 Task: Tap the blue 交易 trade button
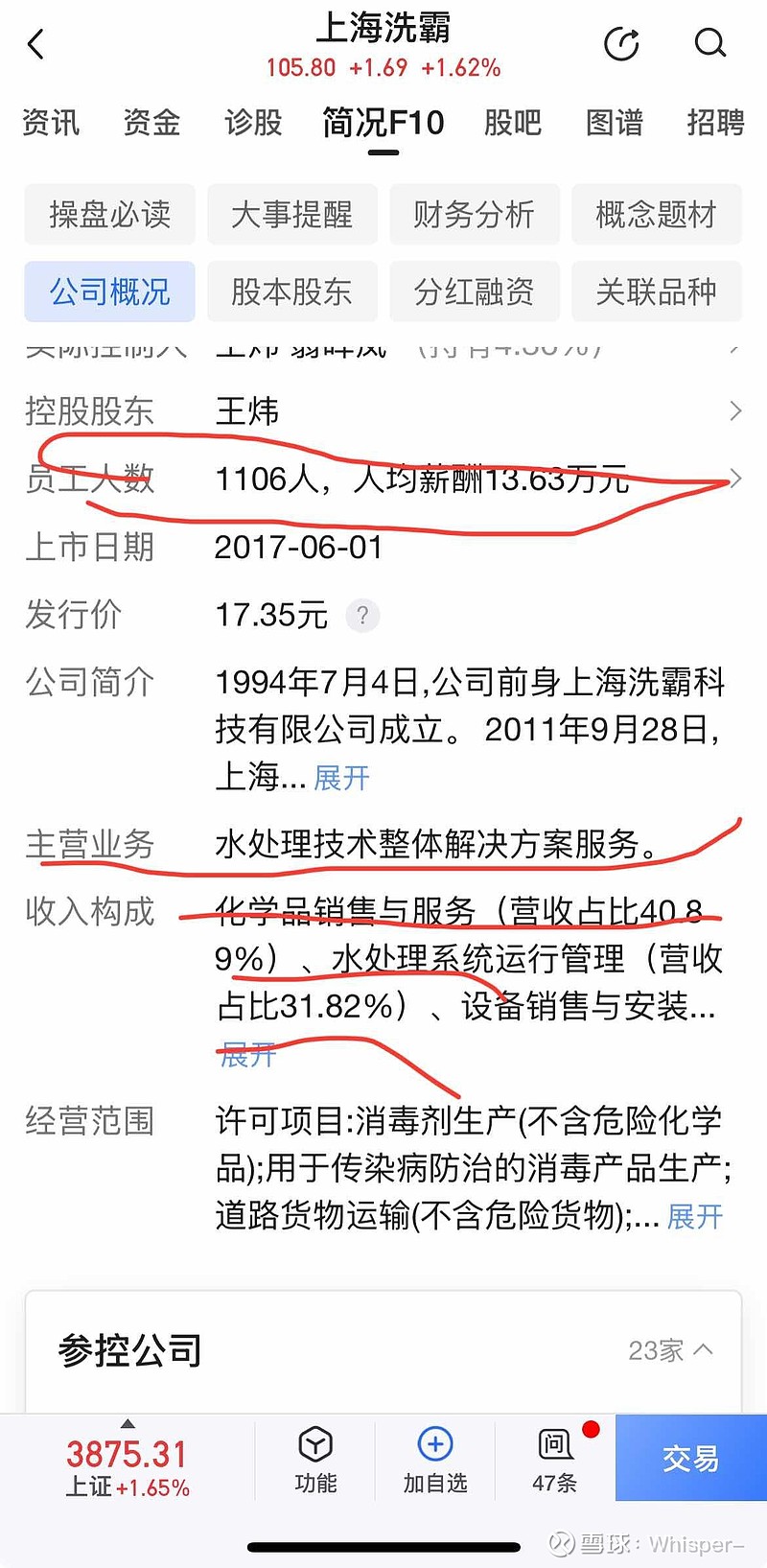(x=688, y=1458)
